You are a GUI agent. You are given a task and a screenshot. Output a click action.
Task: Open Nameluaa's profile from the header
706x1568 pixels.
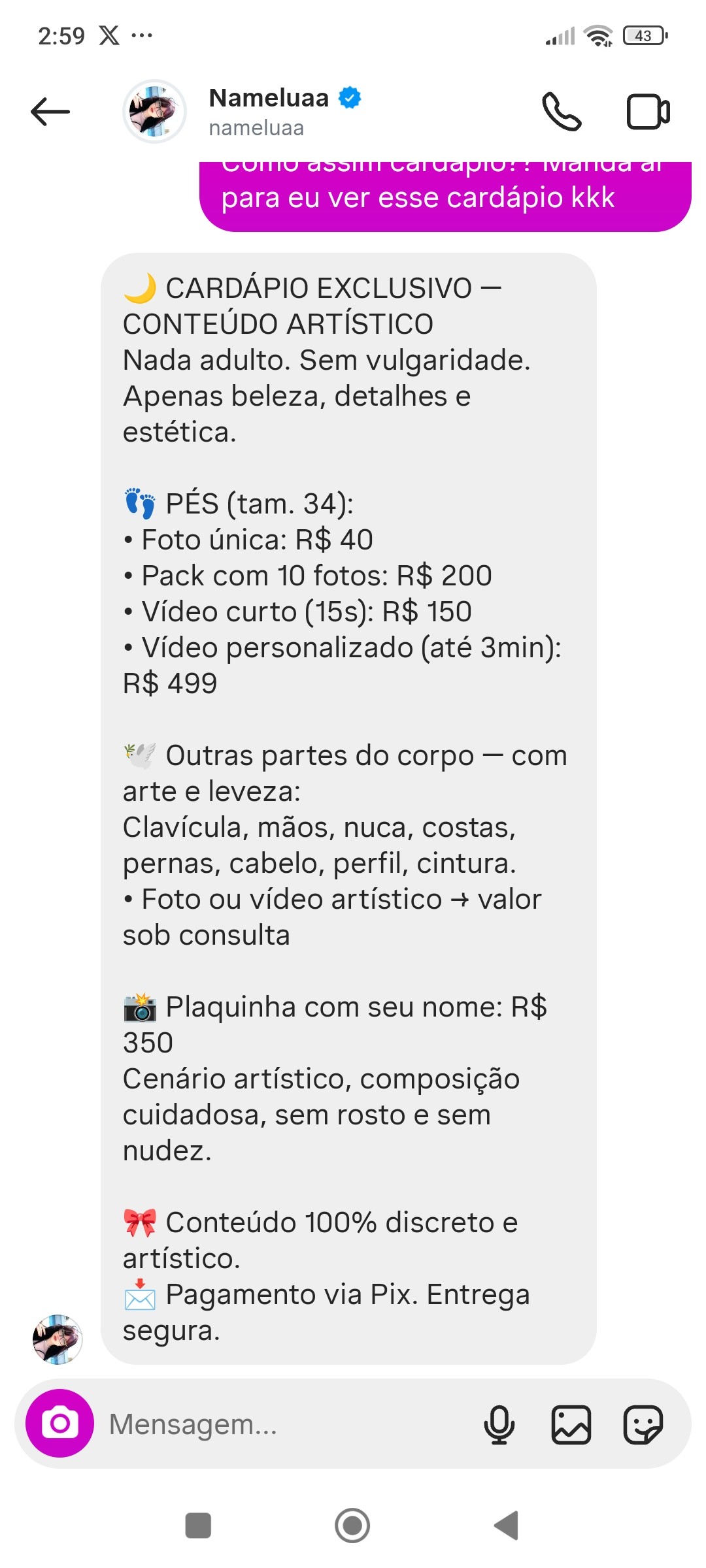(x=268, y=112)
